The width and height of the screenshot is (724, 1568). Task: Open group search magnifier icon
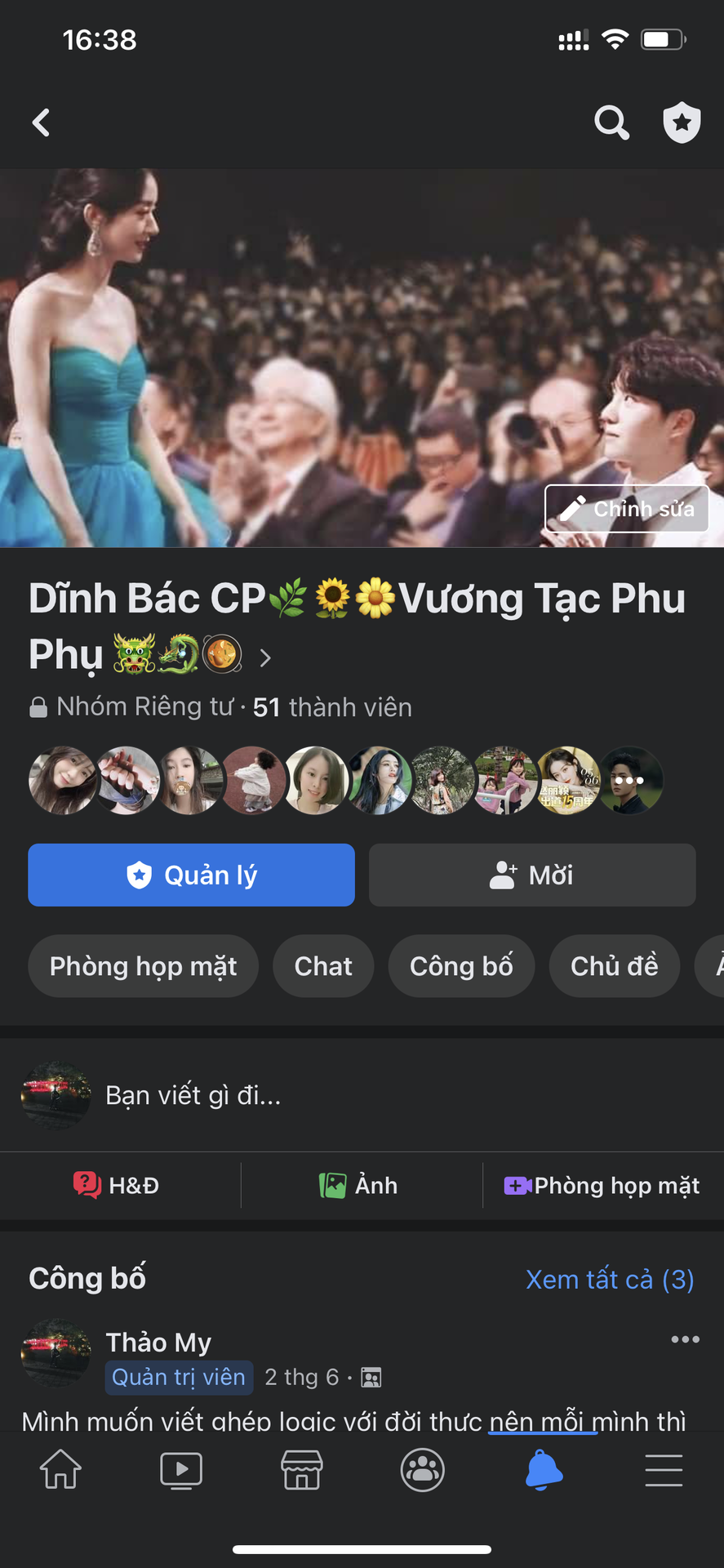pos(611,123)
